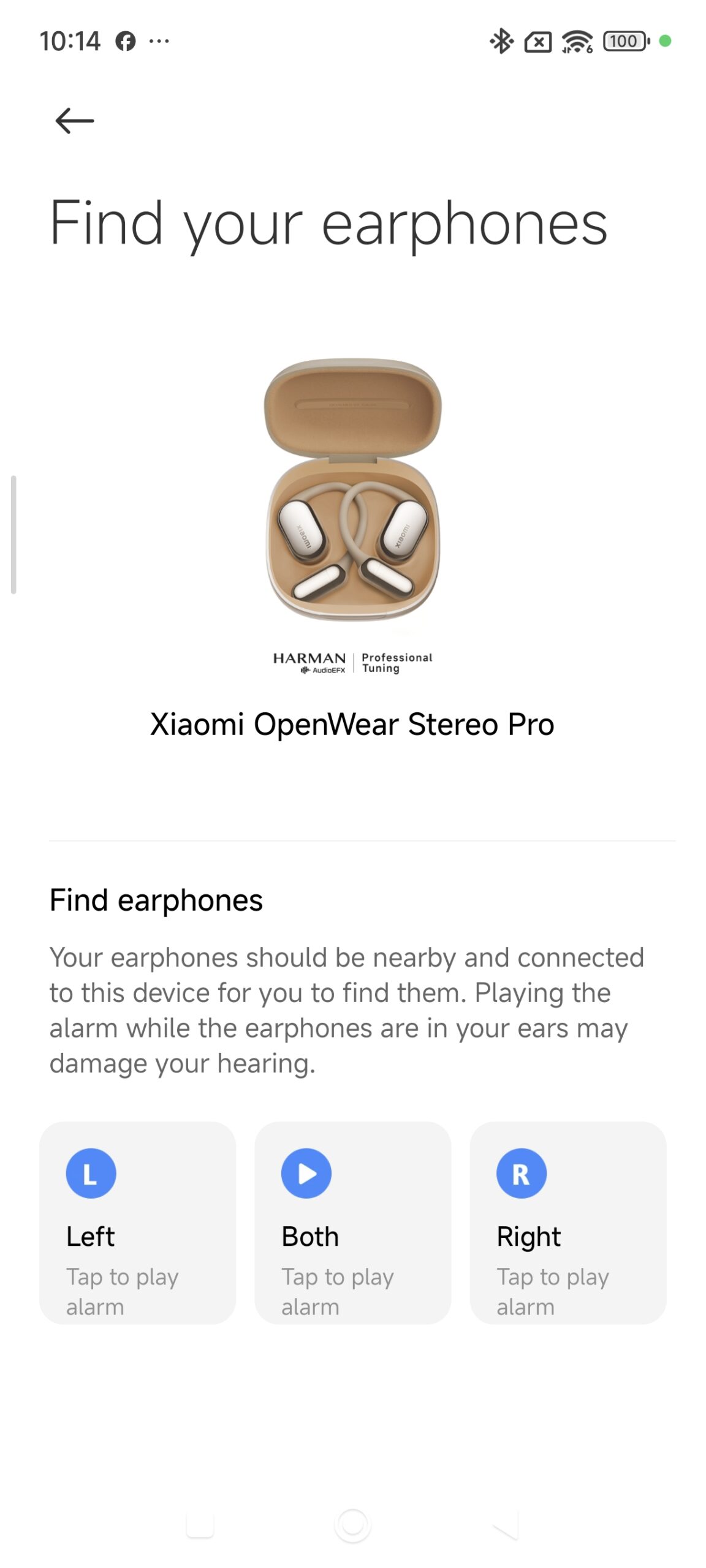
Task: Tap the system home button
Action: (352, 1525)
